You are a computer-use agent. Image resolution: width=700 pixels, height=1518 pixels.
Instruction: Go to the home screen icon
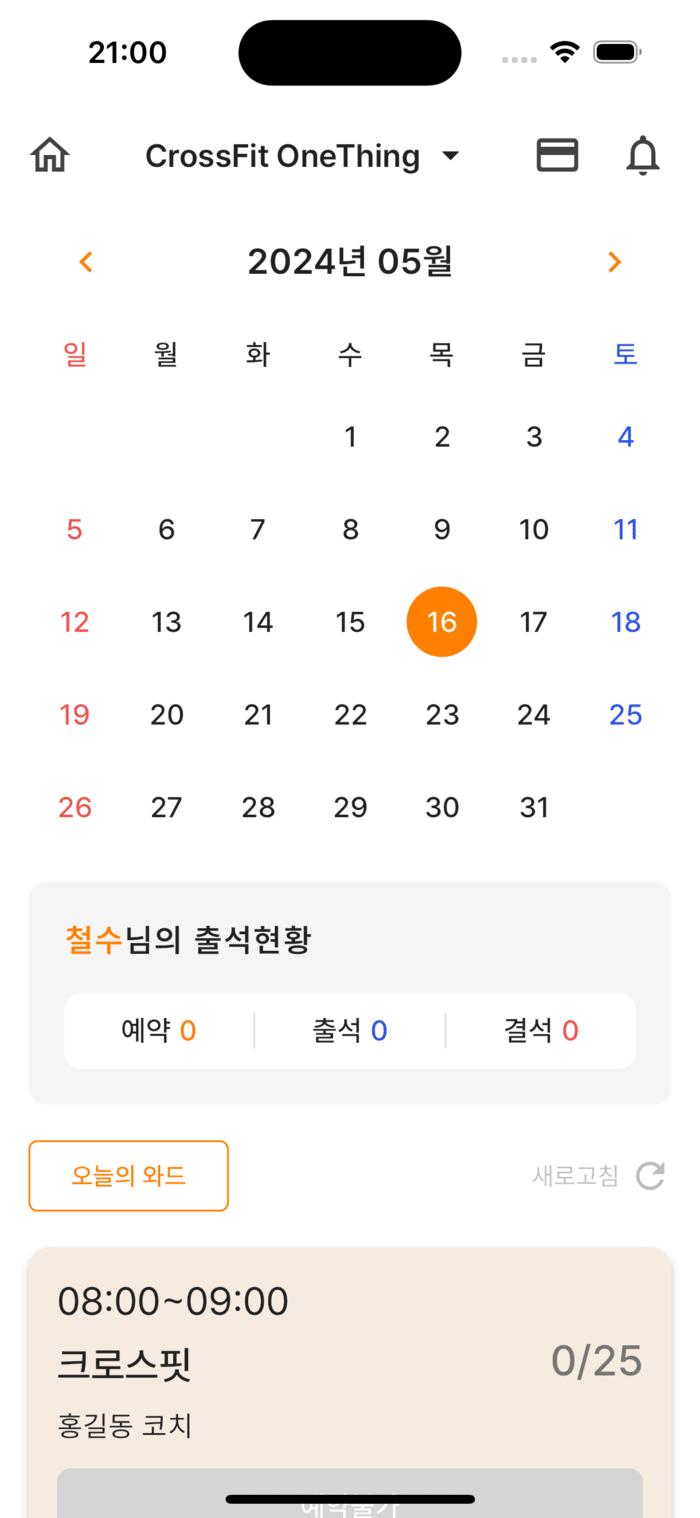[x=50, y=156]
